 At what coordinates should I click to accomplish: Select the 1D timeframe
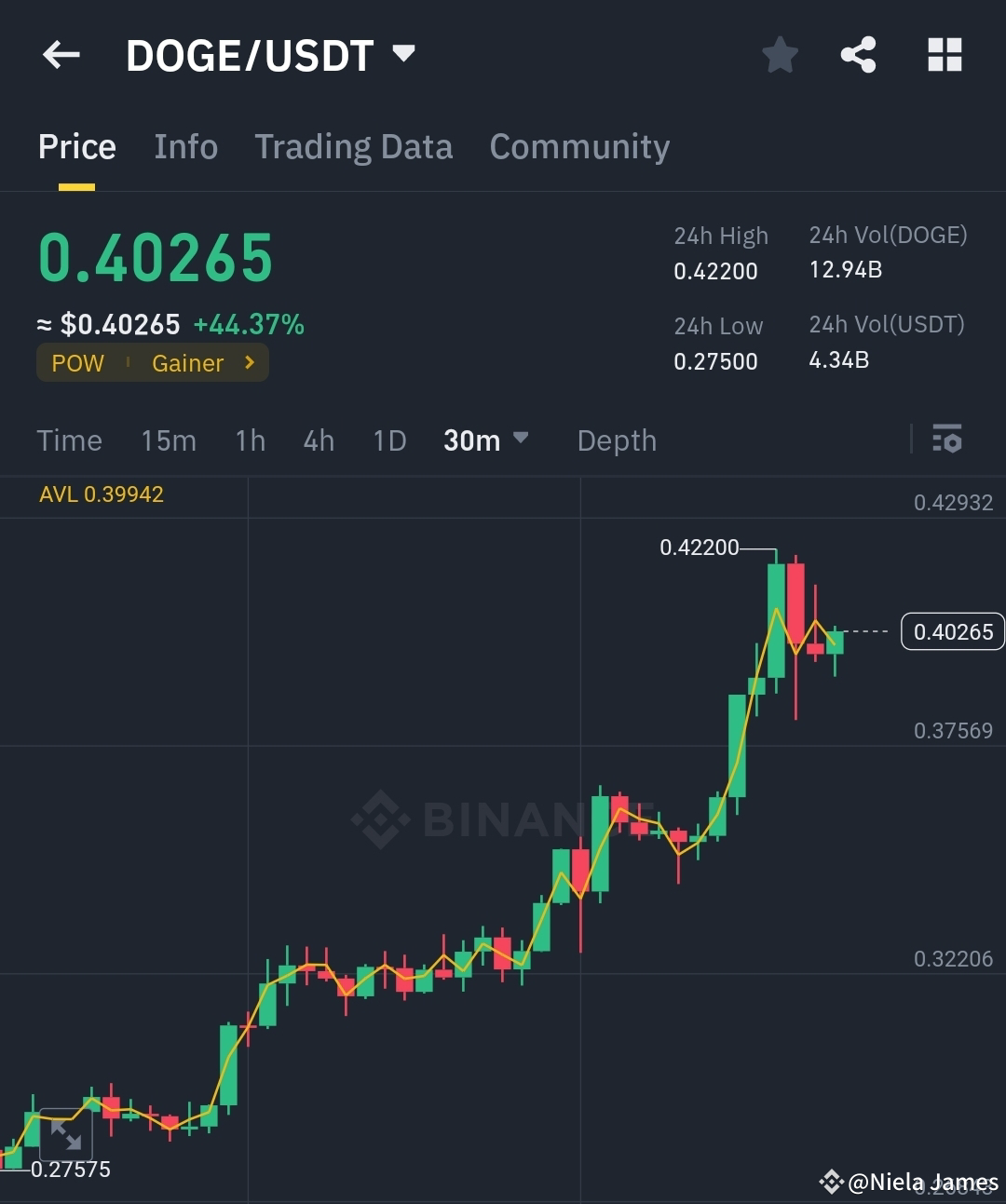(389, 440)
